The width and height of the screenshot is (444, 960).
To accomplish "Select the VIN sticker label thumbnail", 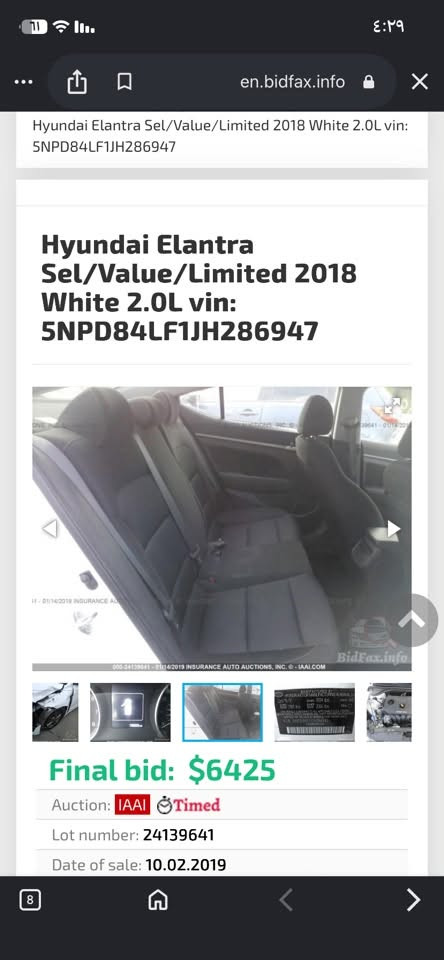I will tap(314, 712).
